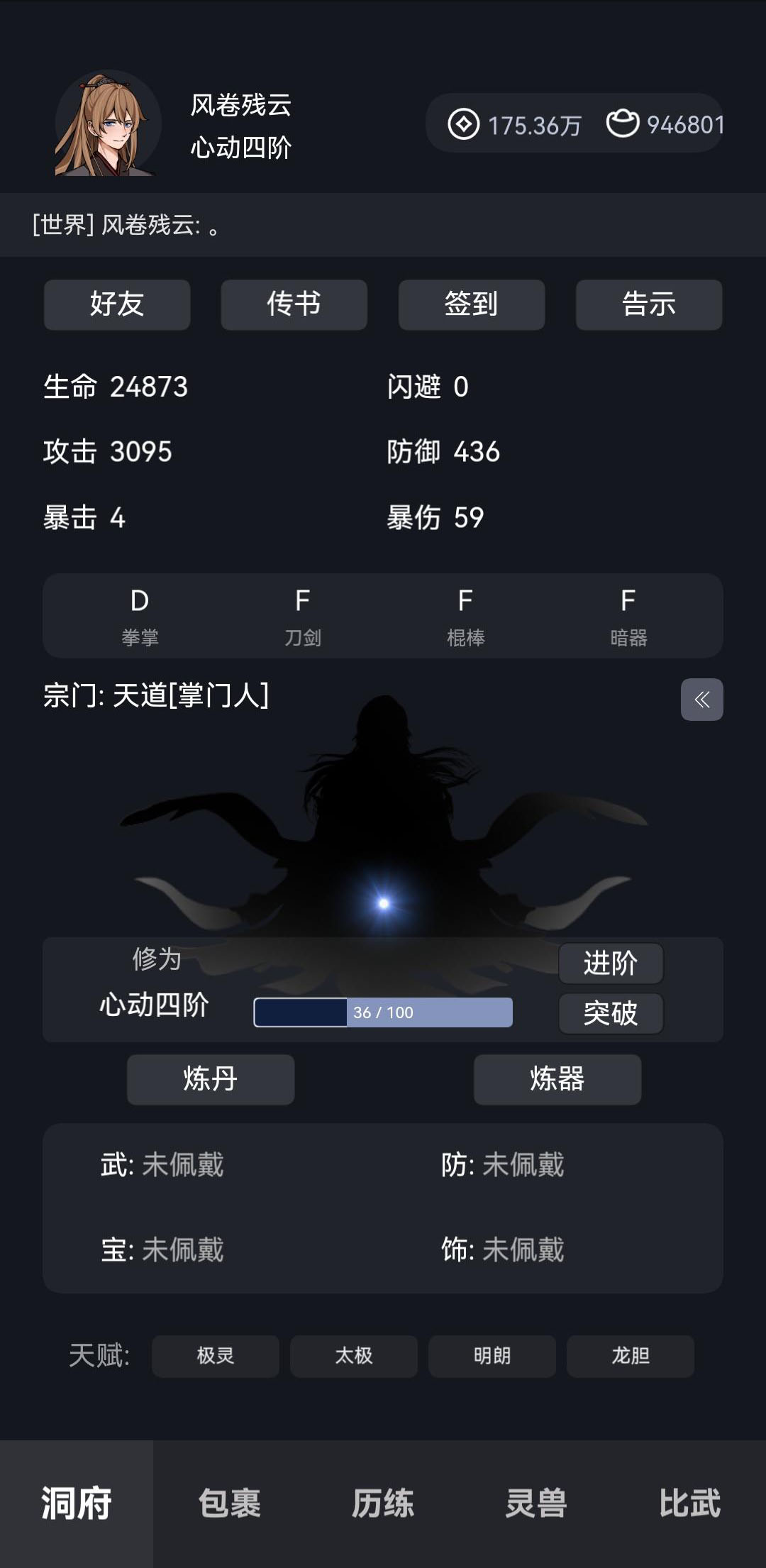Open 炼丹 alchemy

(x=211, y=1079)
